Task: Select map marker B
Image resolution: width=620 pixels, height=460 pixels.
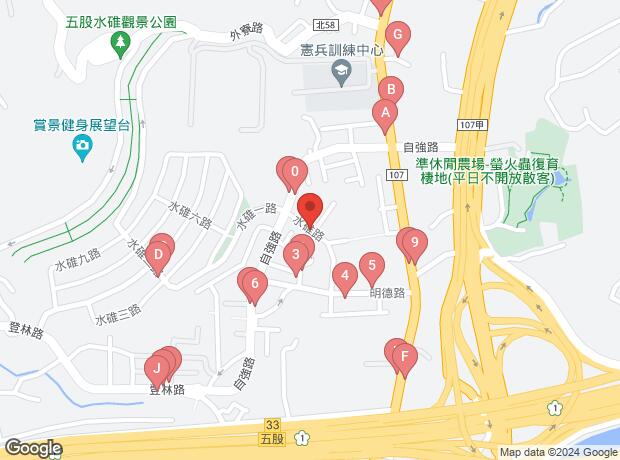Action: 393,90
